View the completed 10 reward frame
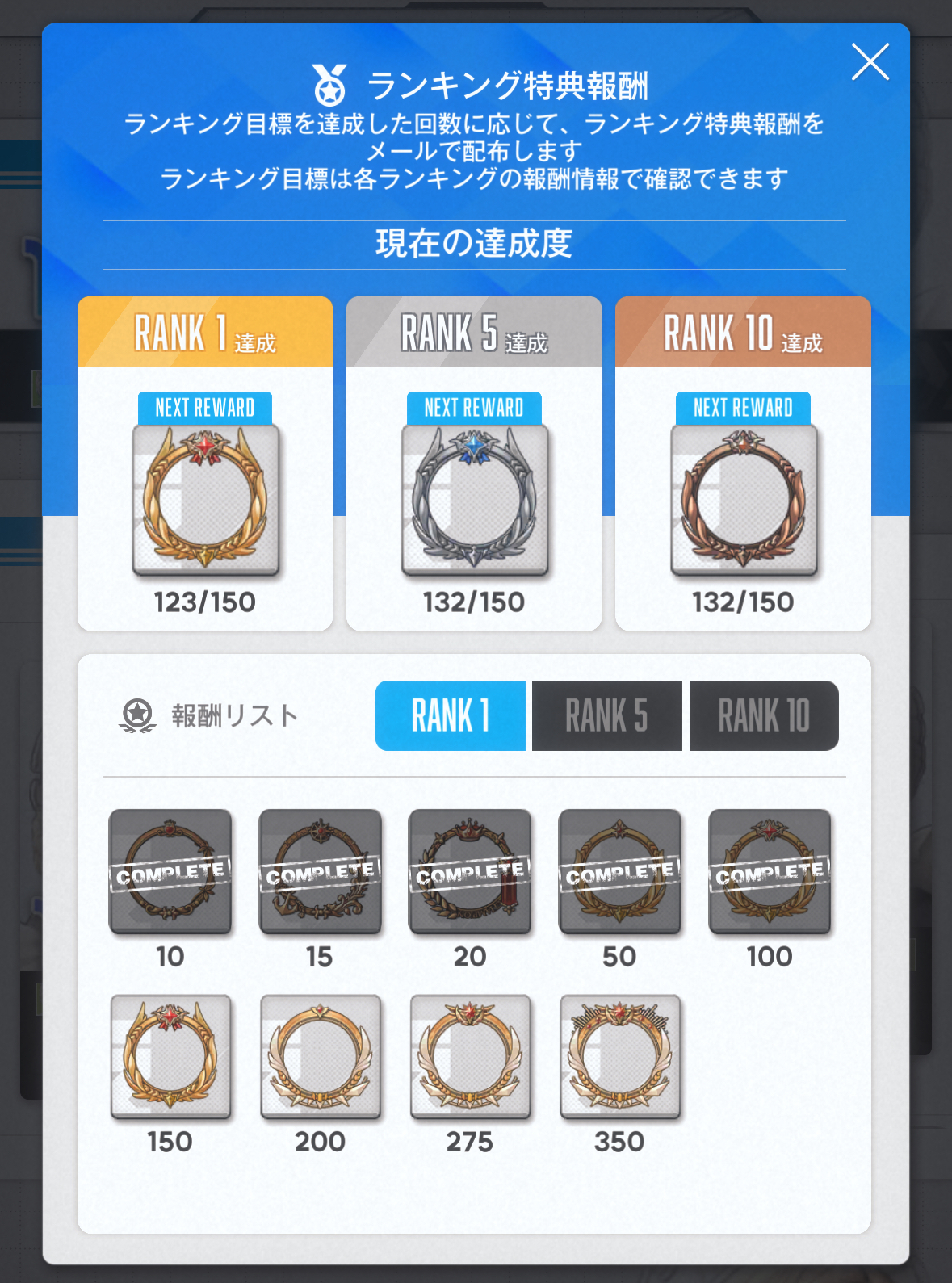This screenshot has height=1283, width=952. (170, 872)
